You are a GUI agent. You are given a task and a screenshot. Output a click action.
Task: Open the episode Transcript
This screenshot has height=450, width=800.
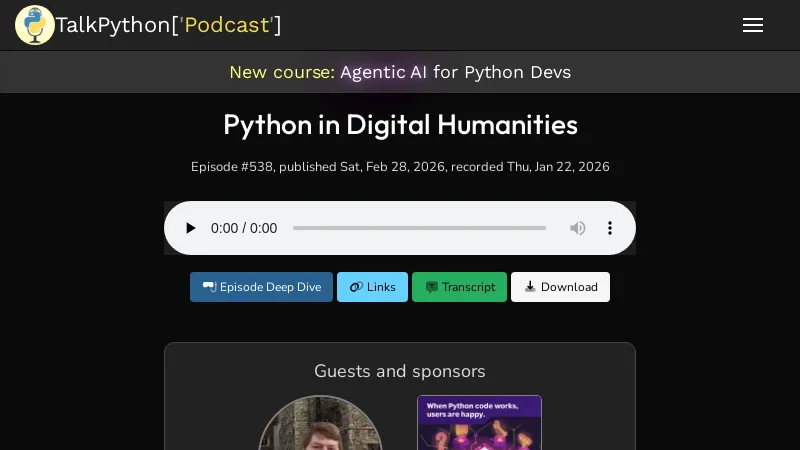[x=459, y=287]
